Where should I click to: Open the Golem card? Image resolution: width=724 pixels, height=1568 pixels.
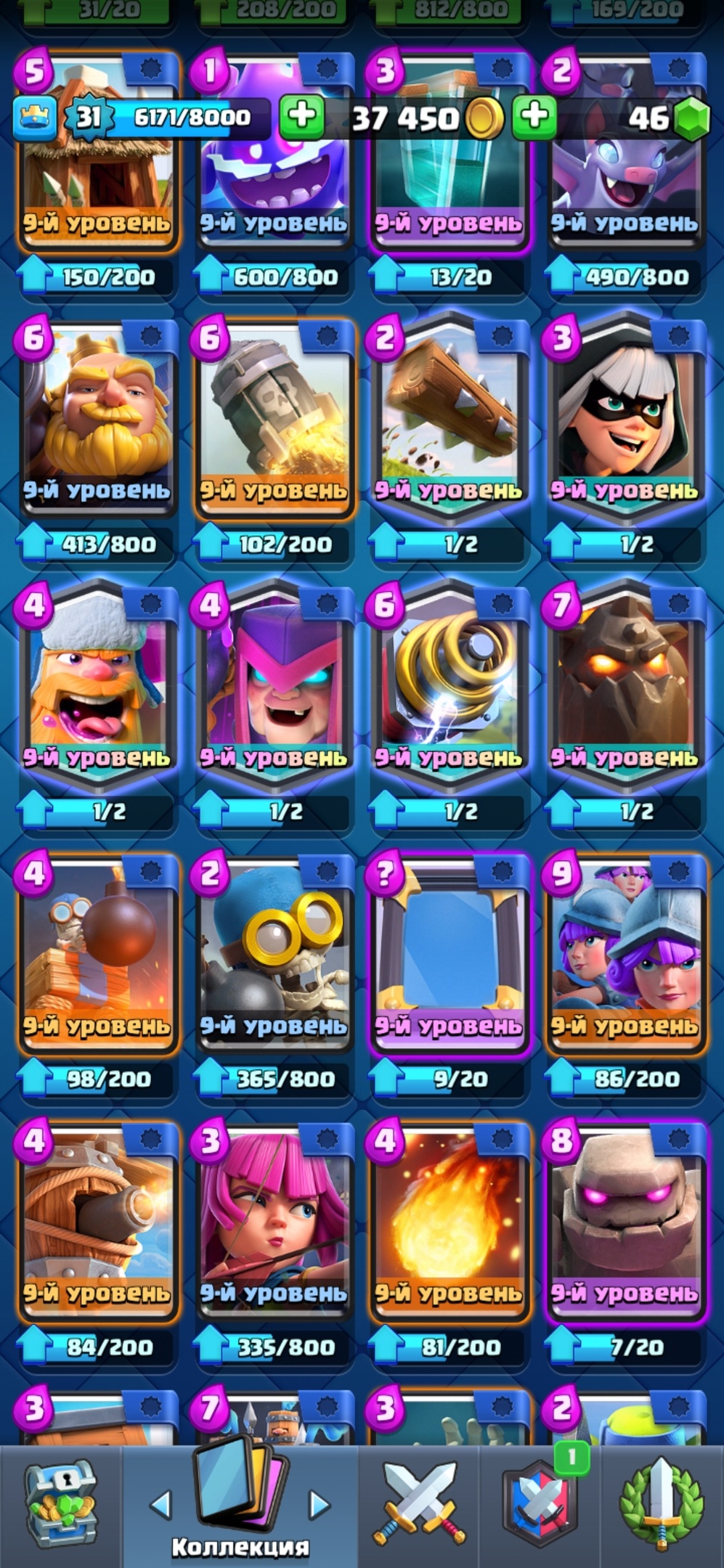point(626,1220)
